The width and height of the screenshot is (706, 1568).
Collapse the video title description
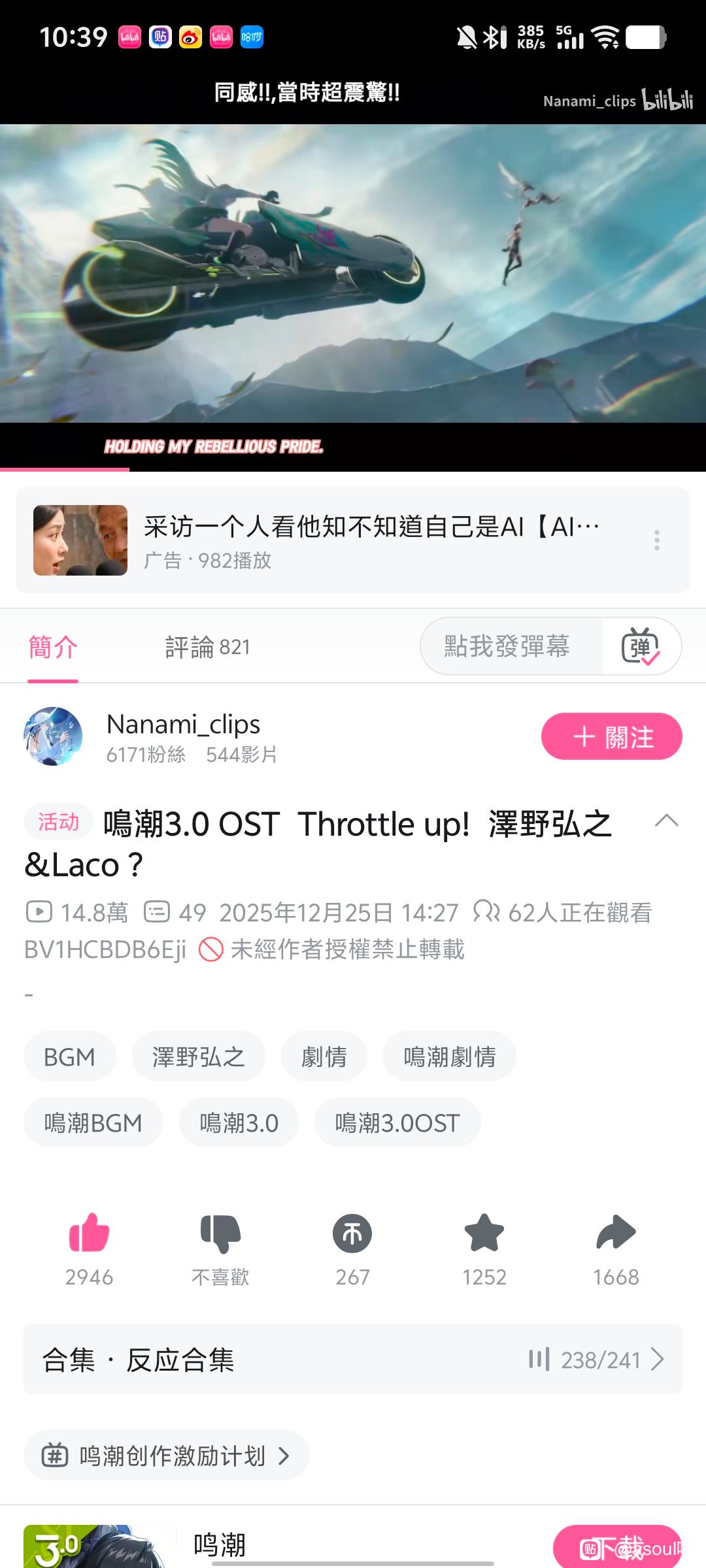666,821
